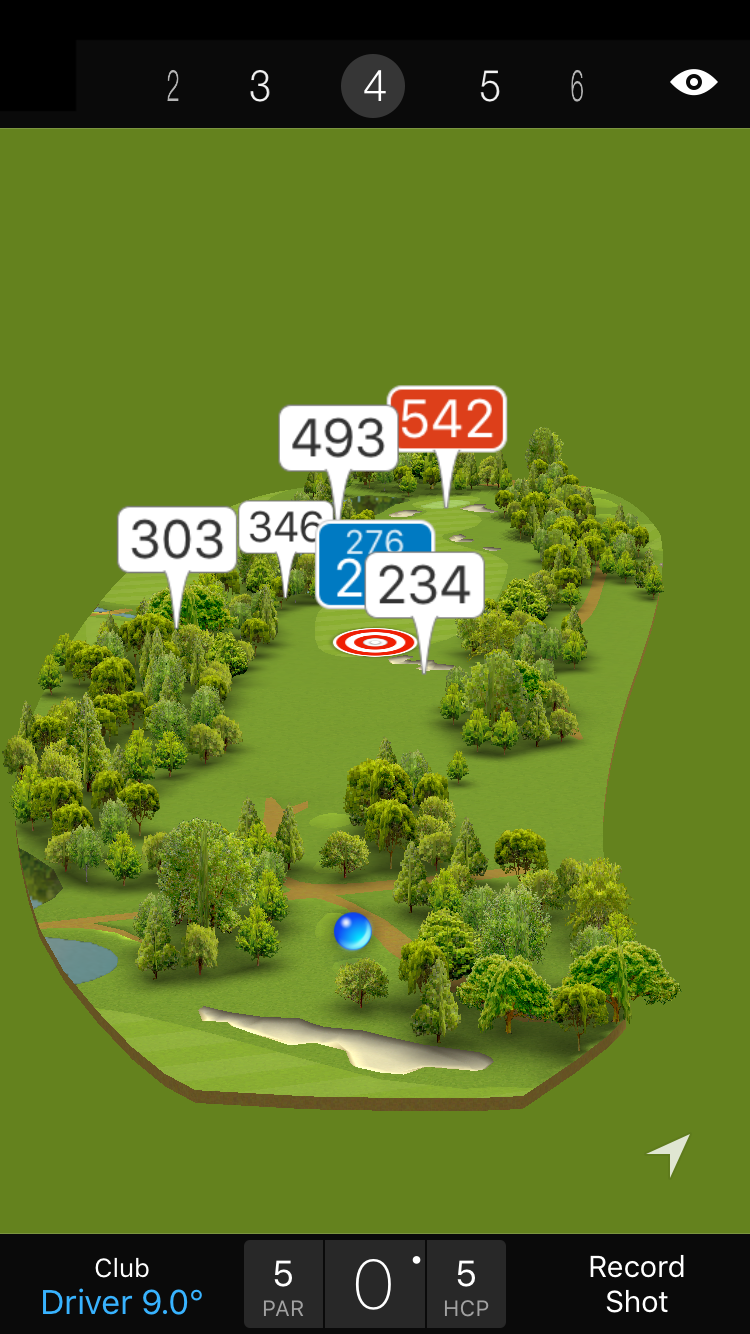Select hole 5

click(489, 87)
